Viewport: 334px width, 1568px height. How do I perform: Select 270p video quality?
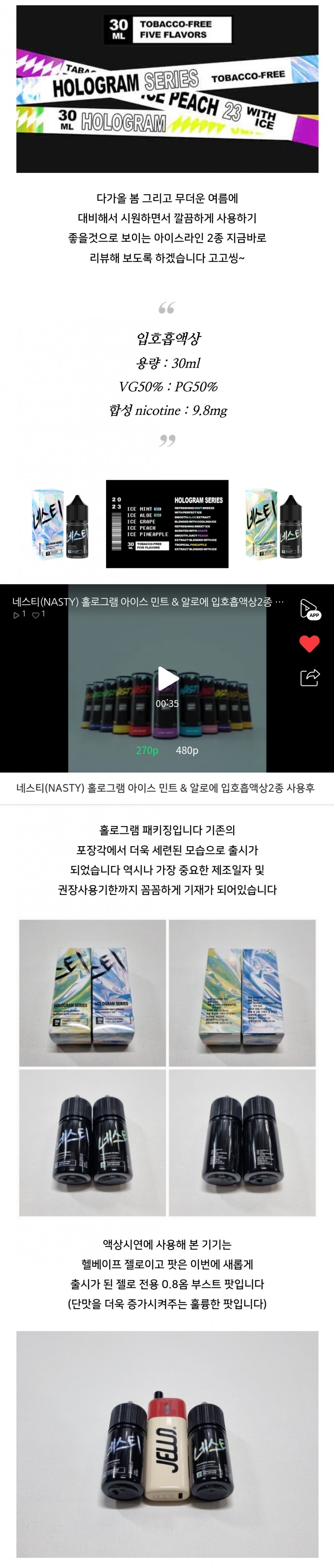click(x=147, y=750)
